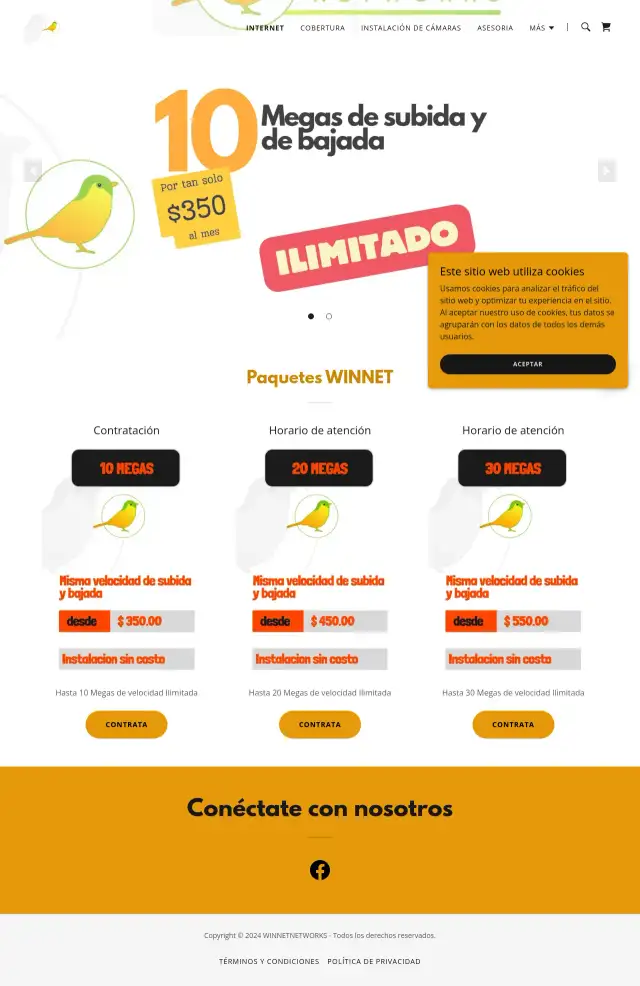Tap the WINNET bird logo home

point(49,27)
